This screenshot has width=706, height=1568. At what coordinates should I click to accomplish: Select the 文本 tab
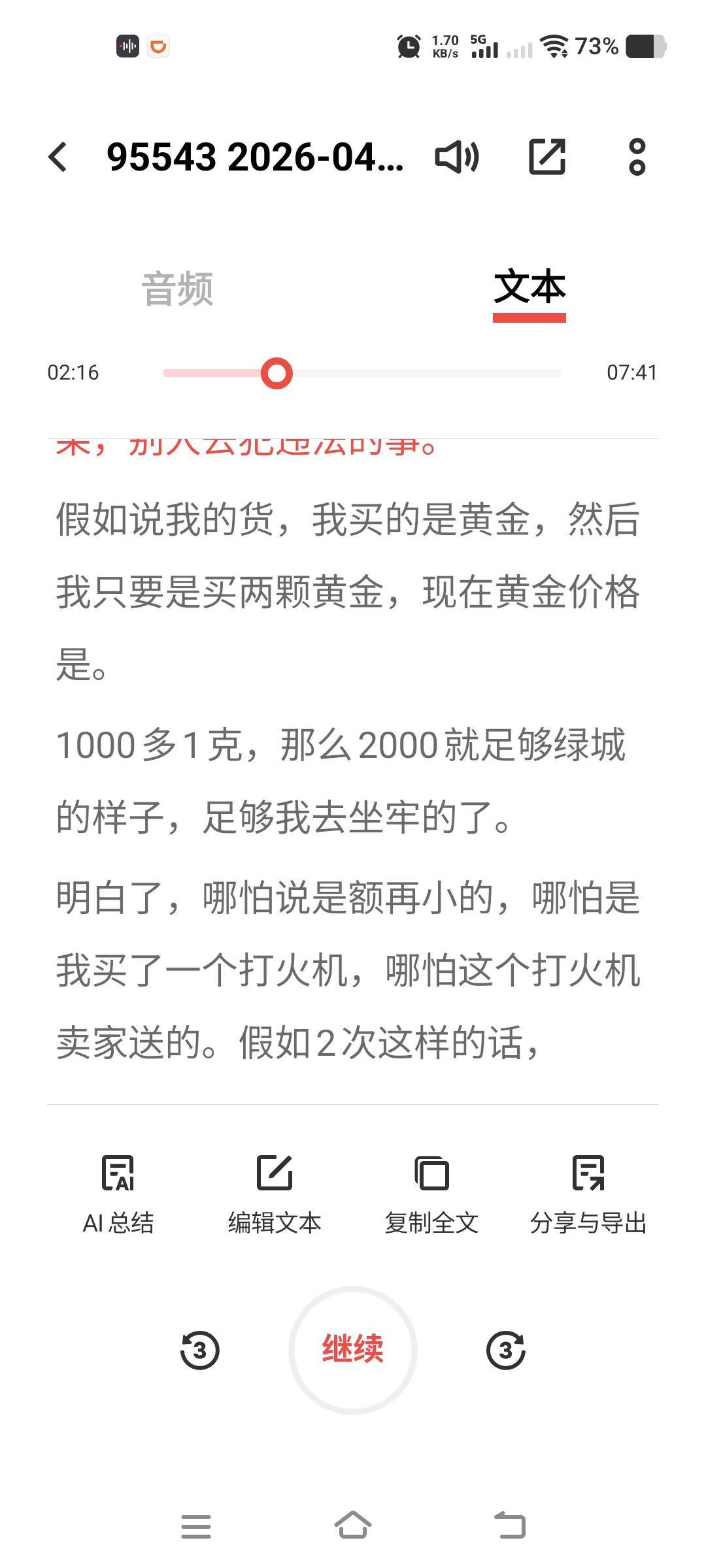click(x=529, y=287)
